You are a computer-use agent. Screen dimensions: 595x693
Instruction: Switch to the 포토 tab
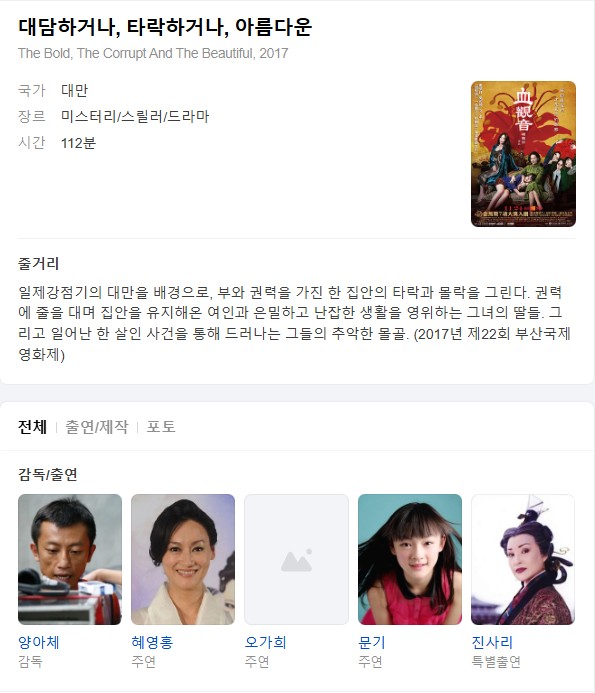click(161, 427)
